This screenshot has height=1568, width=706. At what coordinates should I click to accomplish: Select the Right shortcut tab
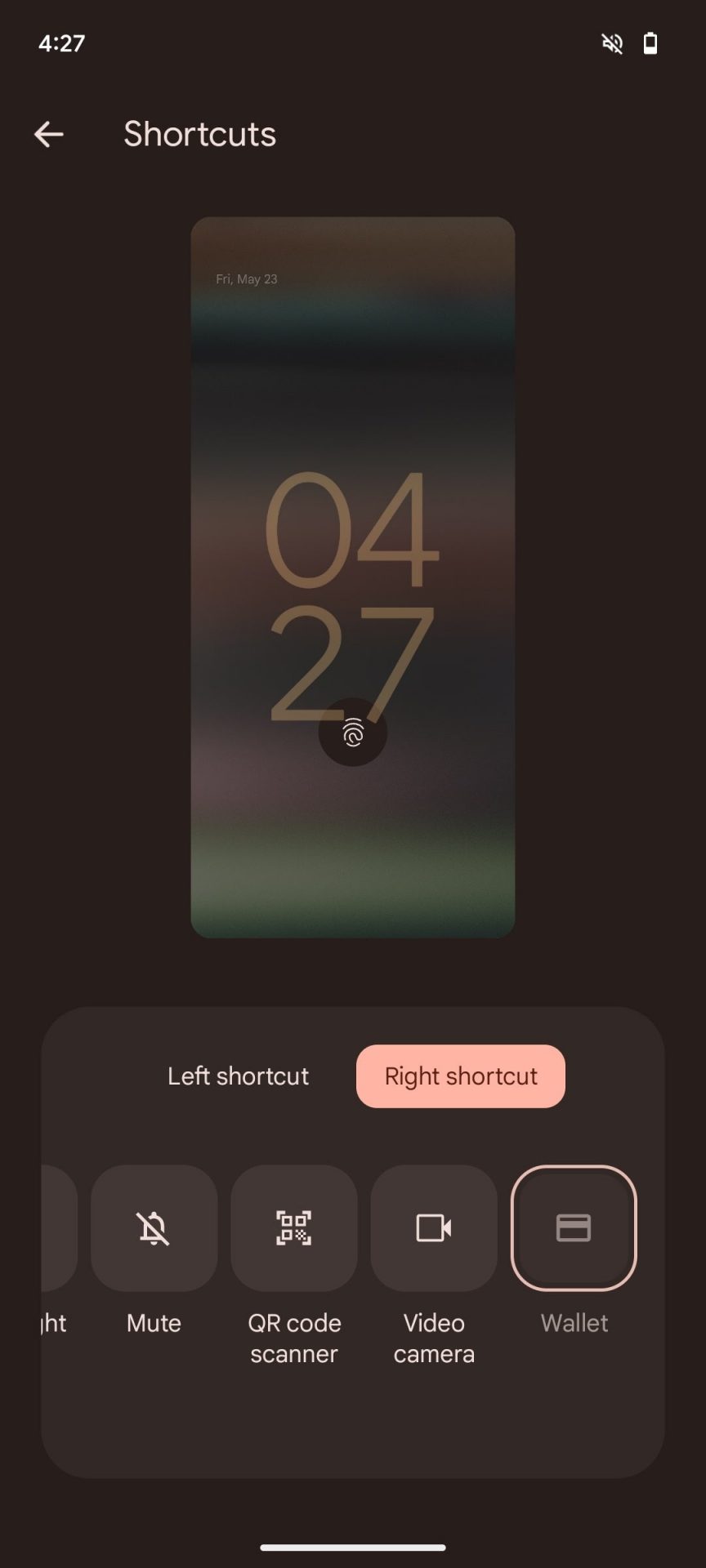[461, 1076]
